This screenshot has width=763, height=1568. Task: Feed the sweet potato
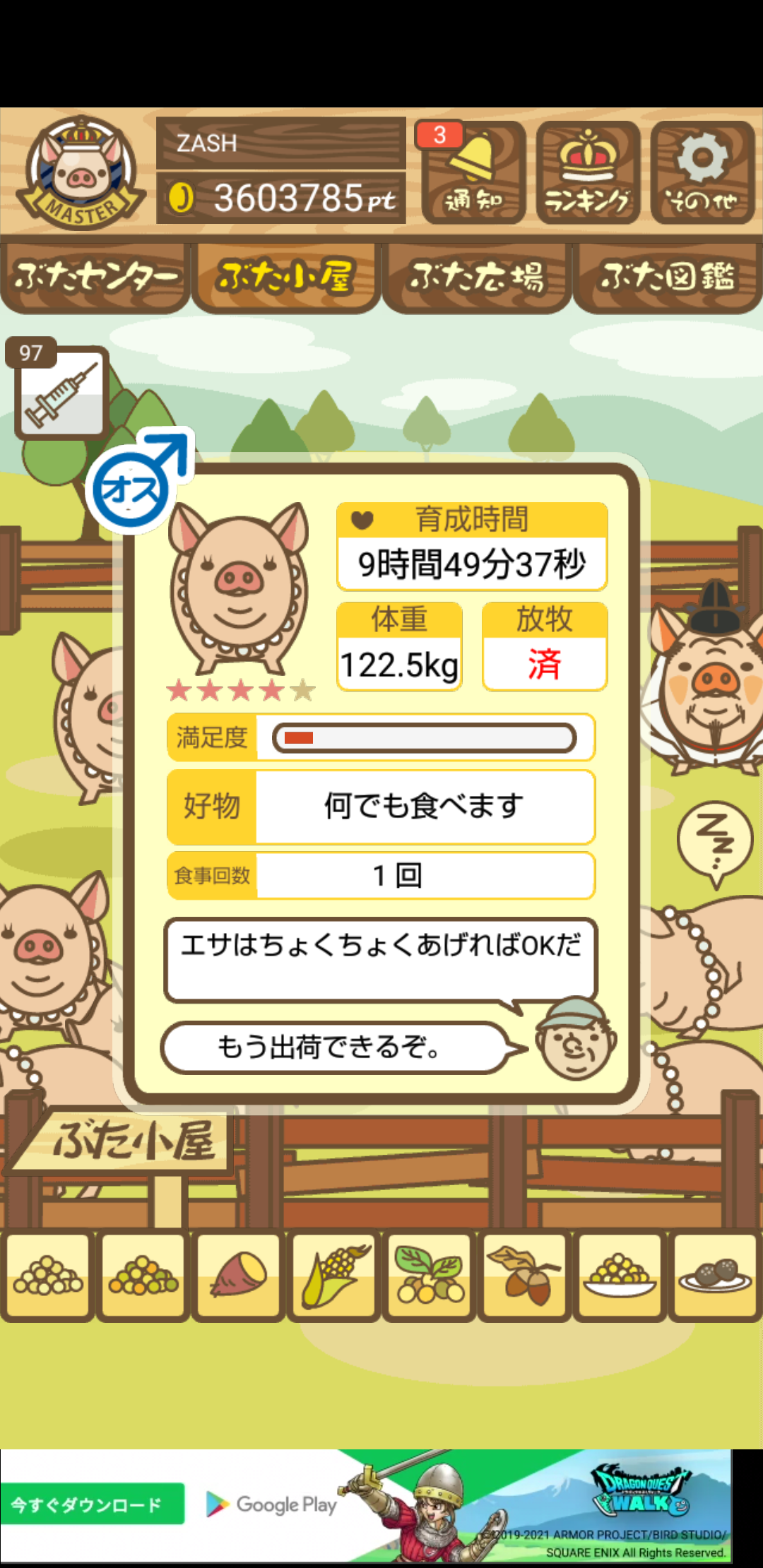click(x=239, y=1276)
